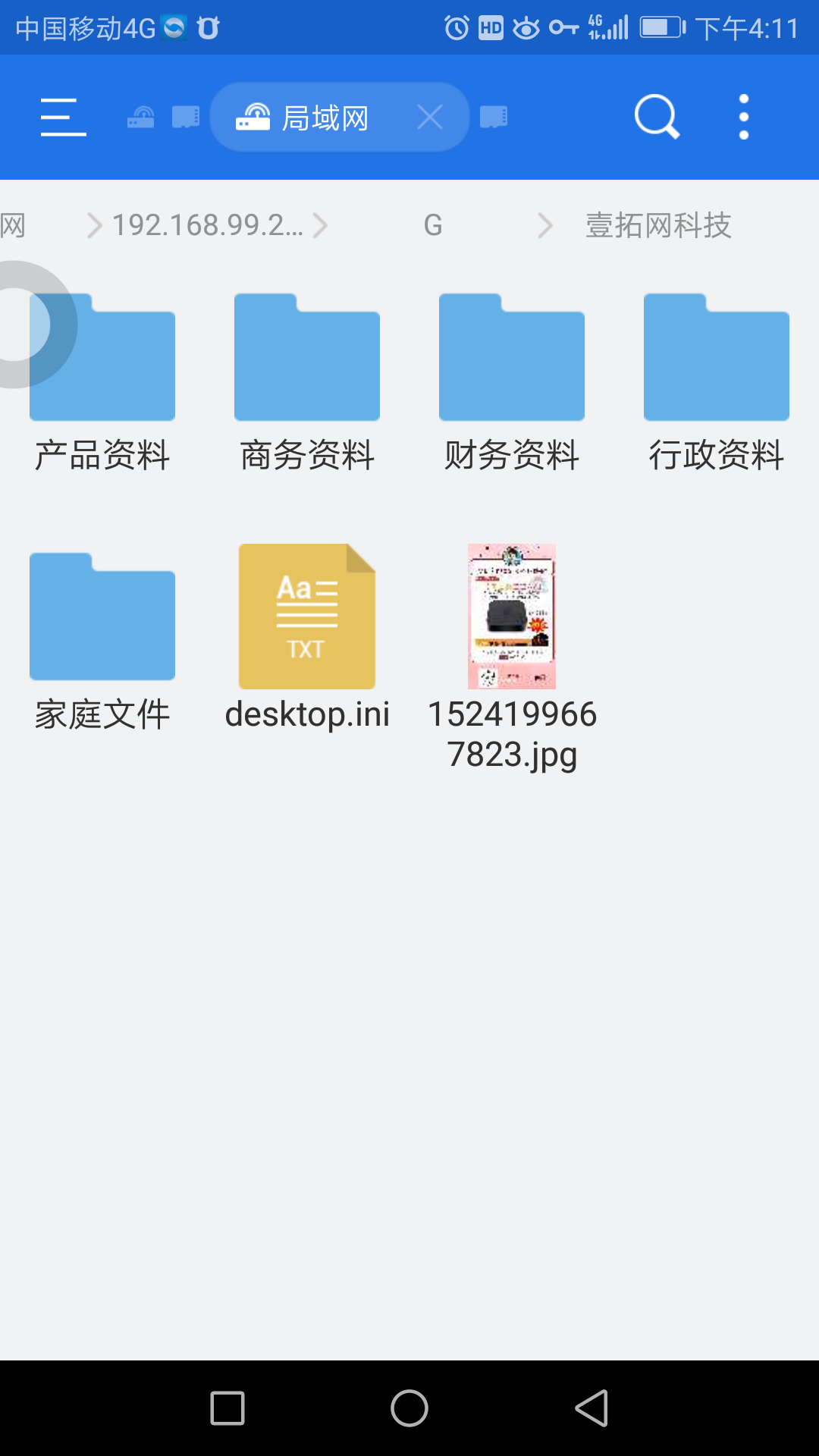Open the search function
The image size is (819, 1456).
click(656, 117)
